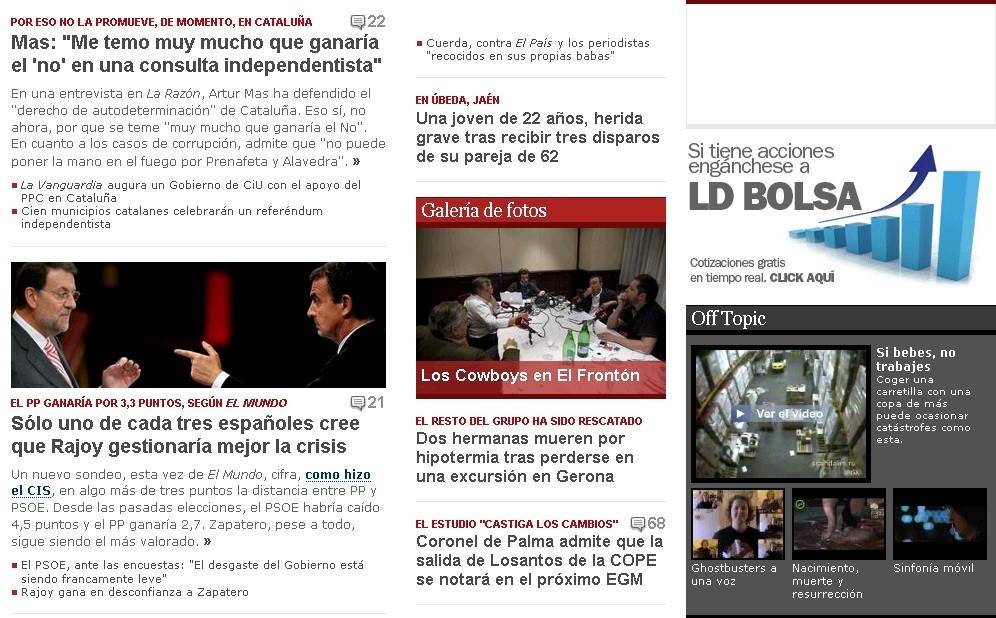Open the Sinfonía móvil video
Screen dimensions: 996x618
pos(939,523)
